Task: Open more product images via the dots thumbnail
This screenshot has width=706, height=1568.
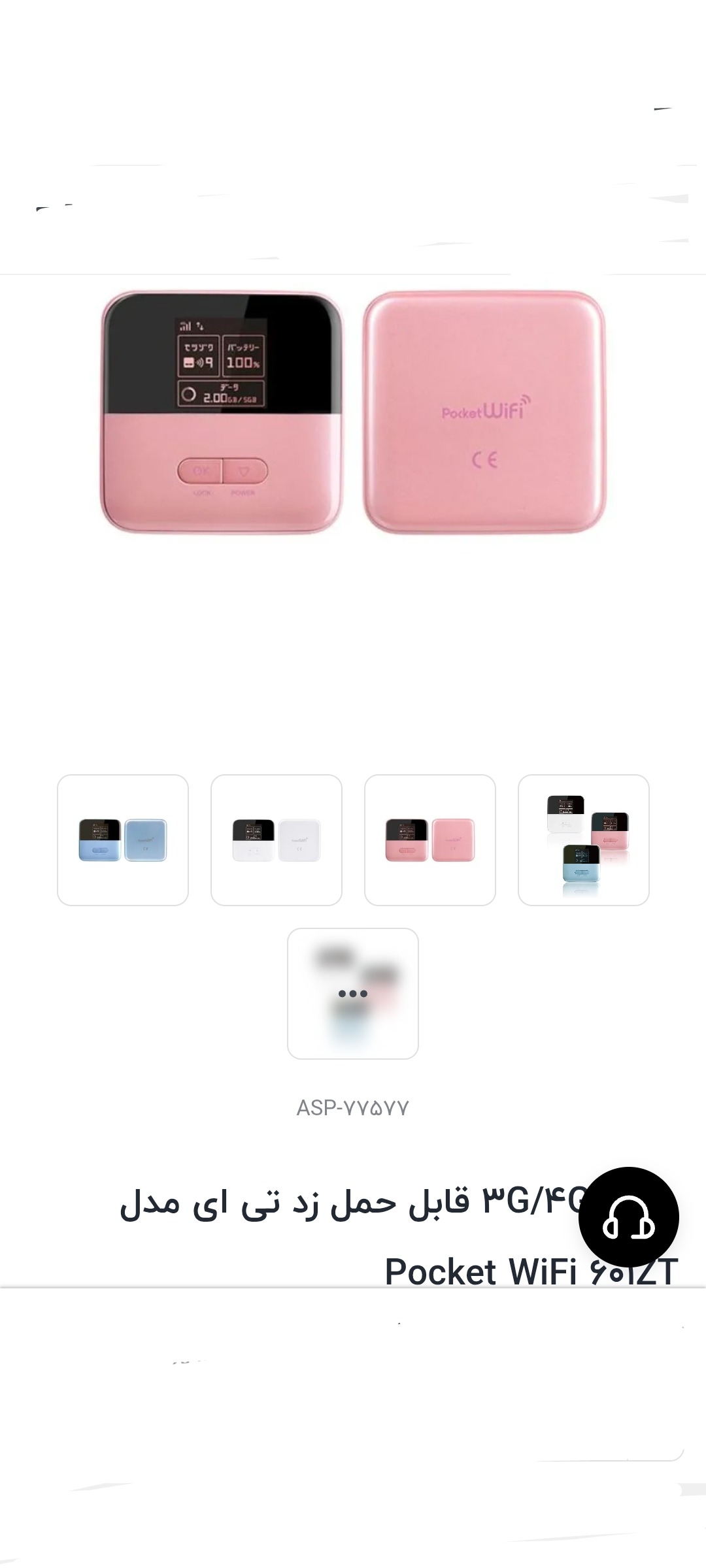Action: coord(353,994)
